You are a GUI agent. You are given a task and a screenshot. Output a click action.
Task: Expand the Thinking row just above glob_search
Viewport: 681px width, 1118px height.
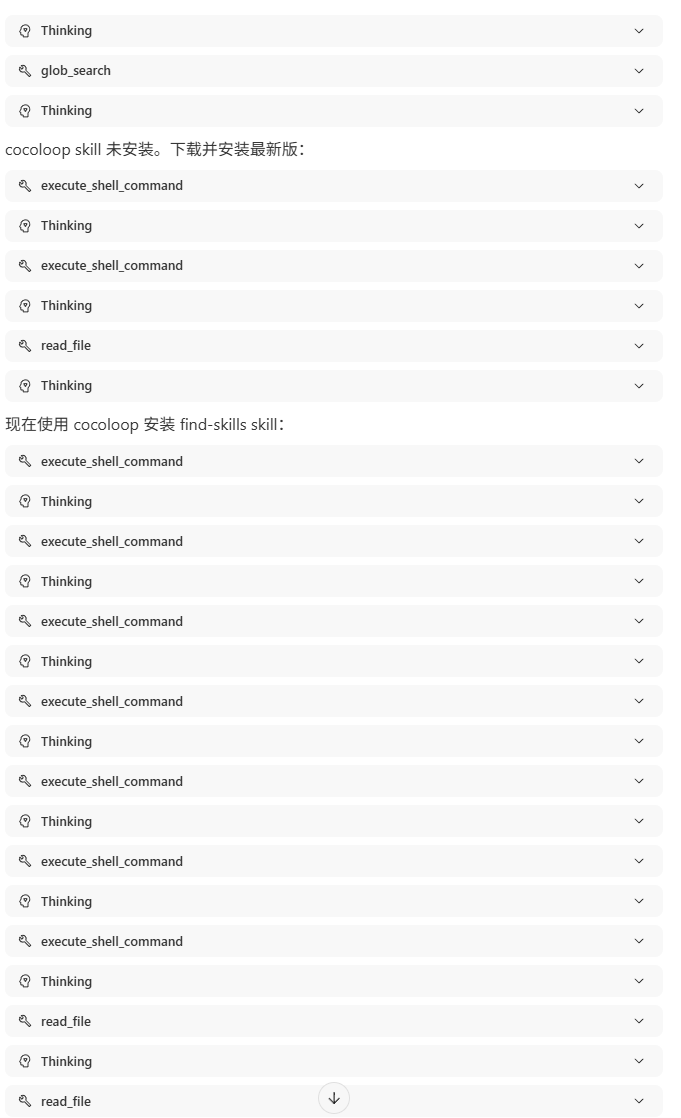pos(334,31)
